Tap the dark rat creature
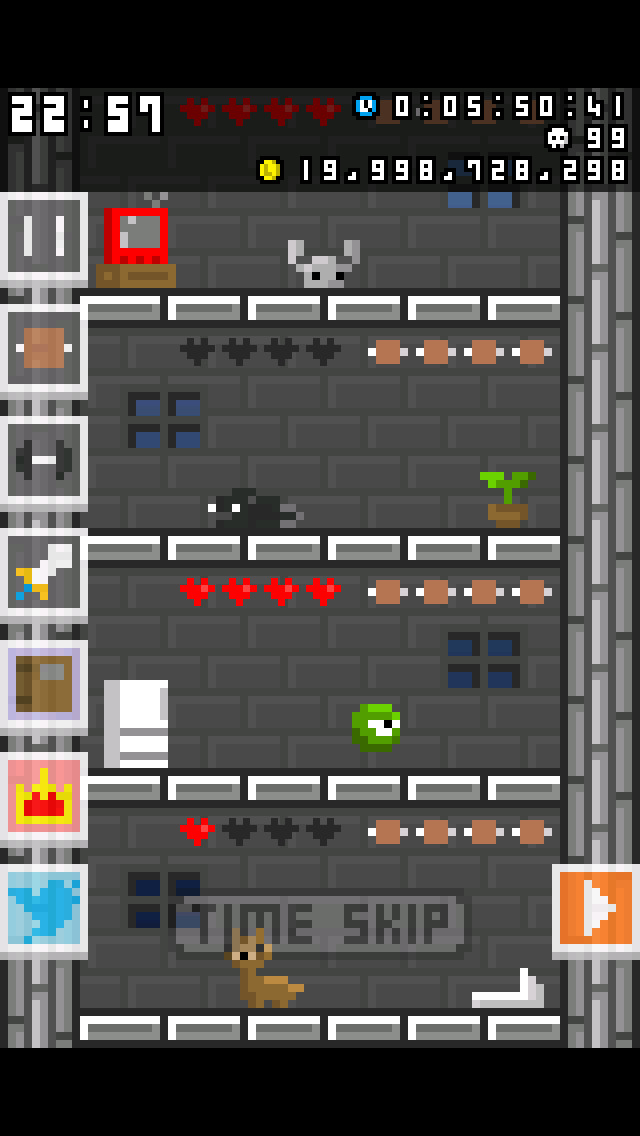Screen dimensions: 640x1136 pyautogui.click(x=250, y=510)
